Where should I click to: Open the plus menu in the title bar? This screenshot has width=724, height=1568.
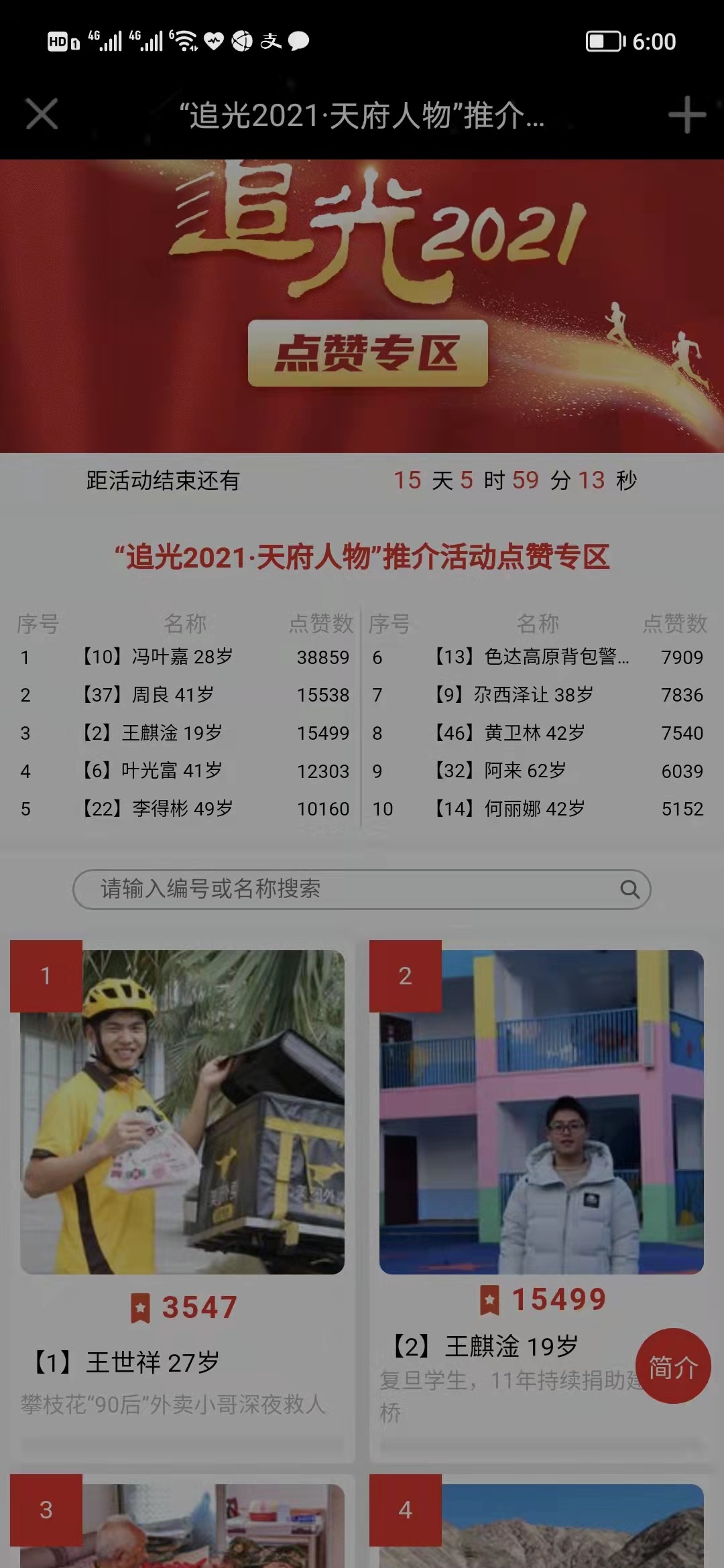(x=686, y=115)
